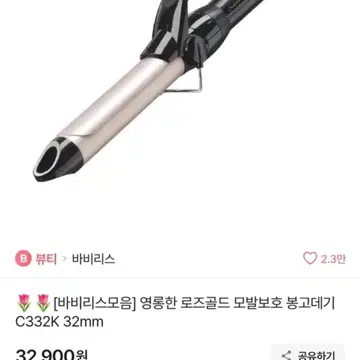This screenshot has width=360, height=360.
Task: Like this product with the heart icon
Action: pyautogui.click(x=310, y=259)
